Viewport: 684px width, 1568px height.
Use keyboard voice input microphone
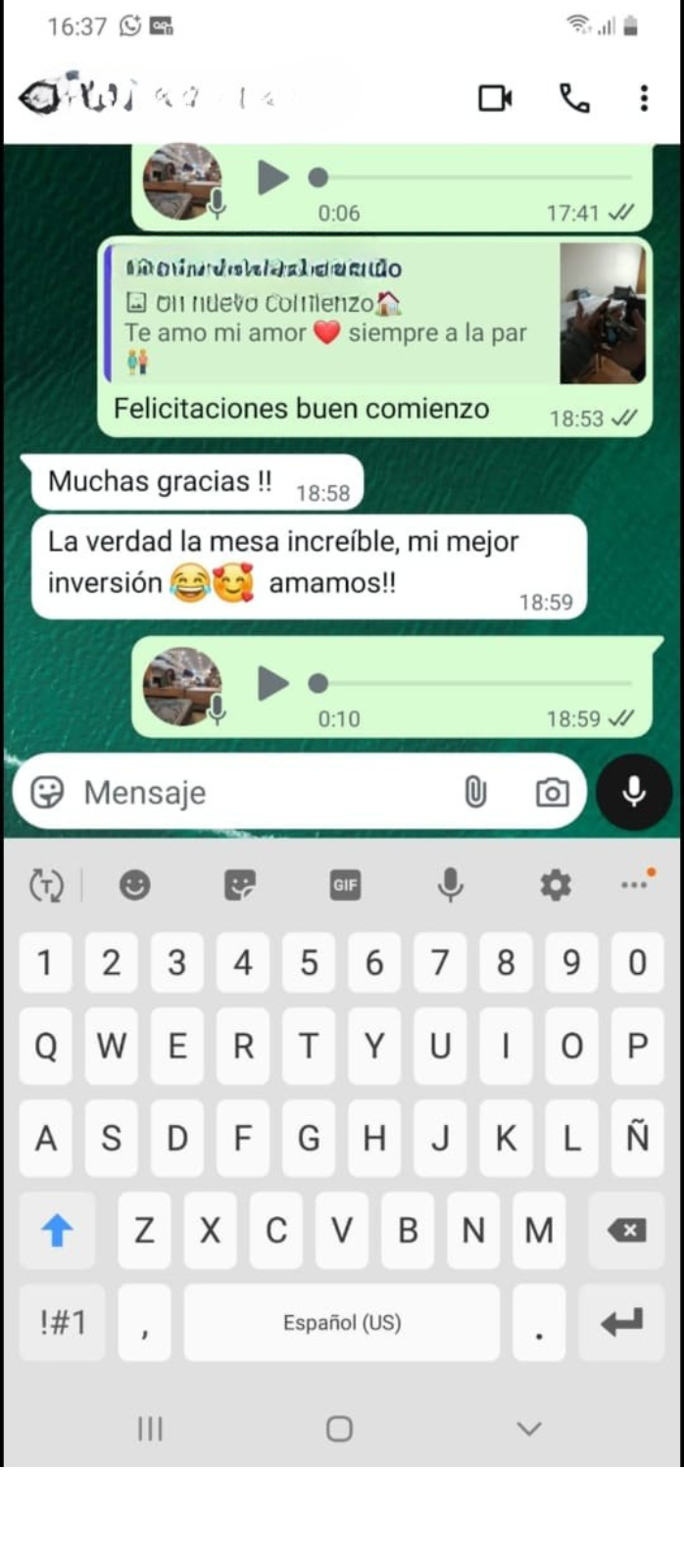point(450,885)
